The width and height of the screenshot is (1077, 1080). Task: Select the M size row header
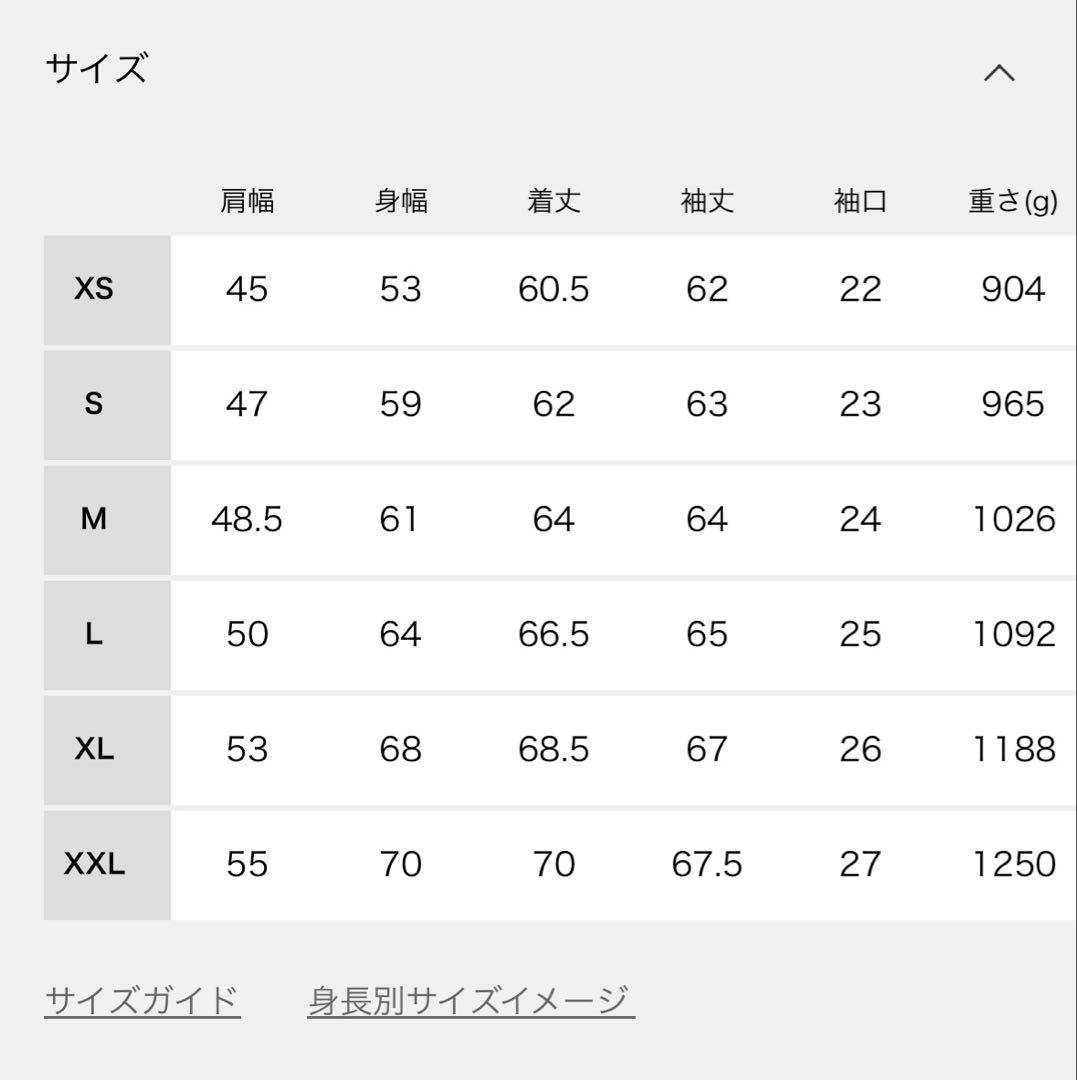click(x=94, y=519)
